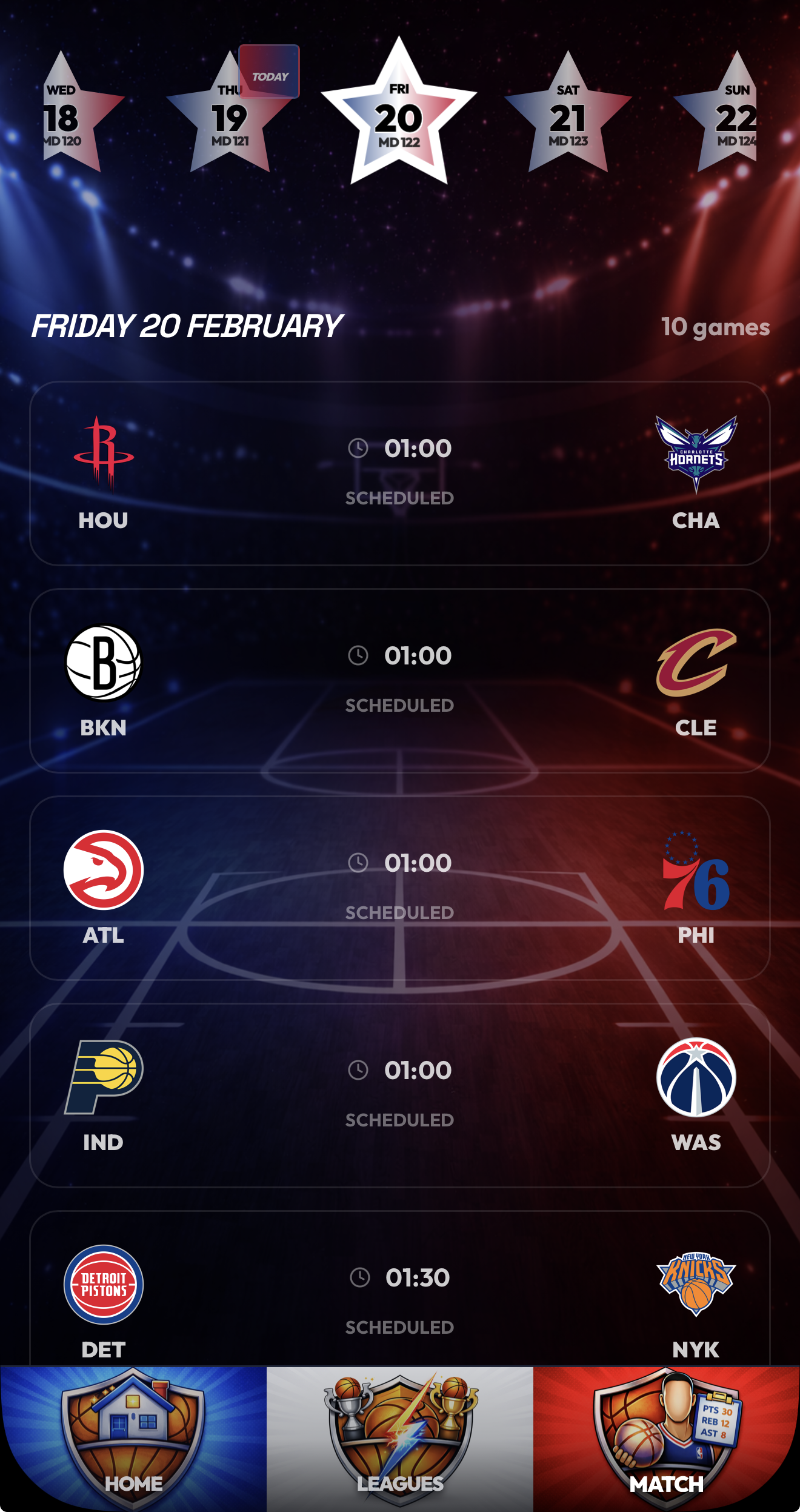The width and height of the screenshot is (800, 1512).
Task: Tap the TODAY badge on Thursday 19
Action: [269, 73]
